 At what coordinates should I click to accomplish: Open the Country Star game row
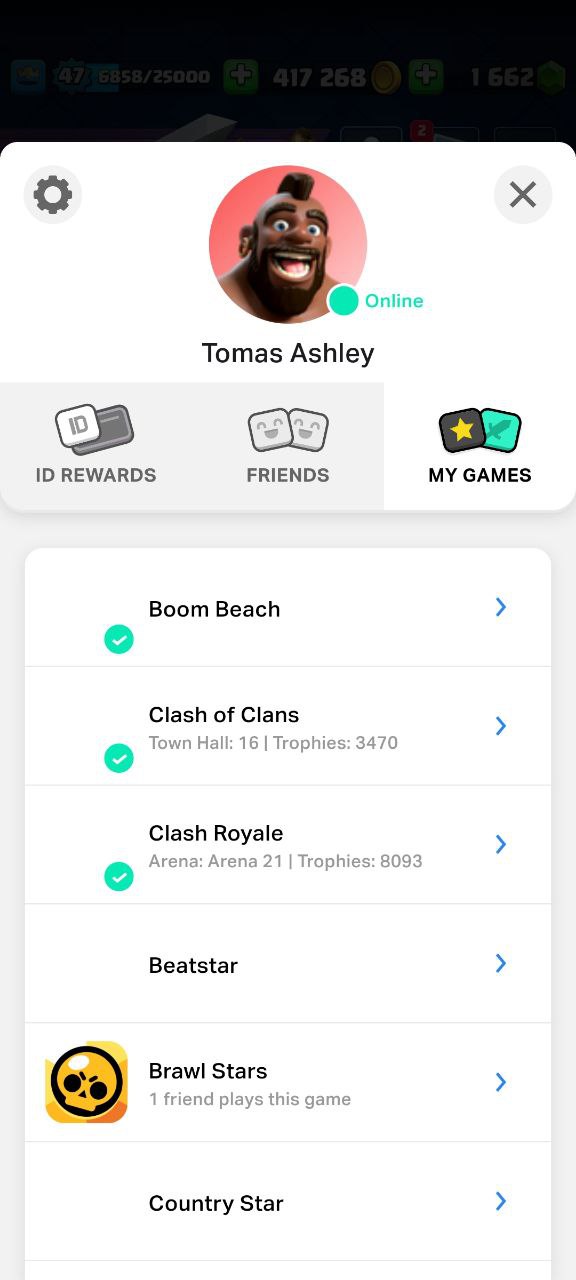(x=288, y=1202)
